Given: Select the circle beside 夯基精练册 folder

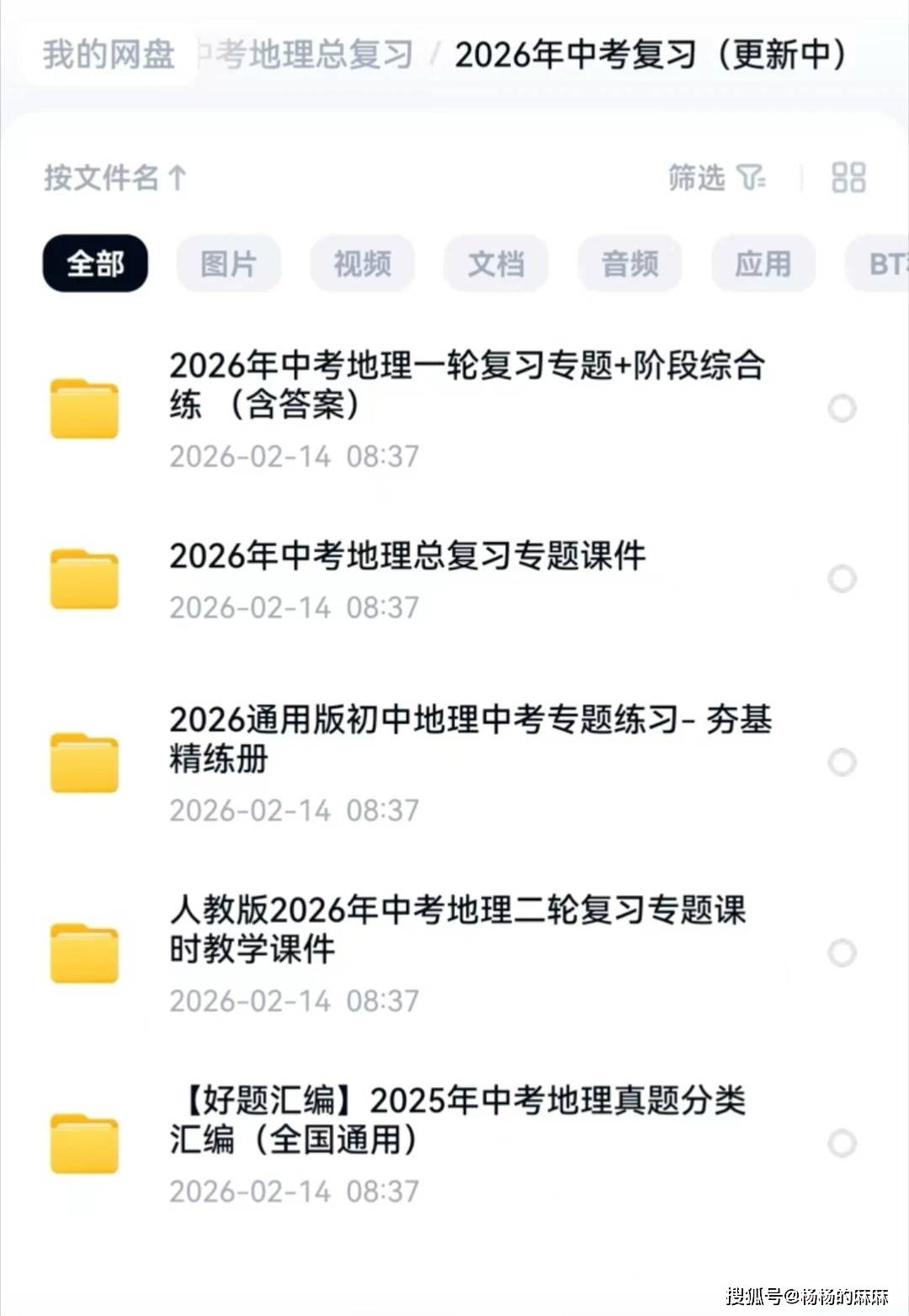Looking at the screenshot, I should click(x=842, y=761).
